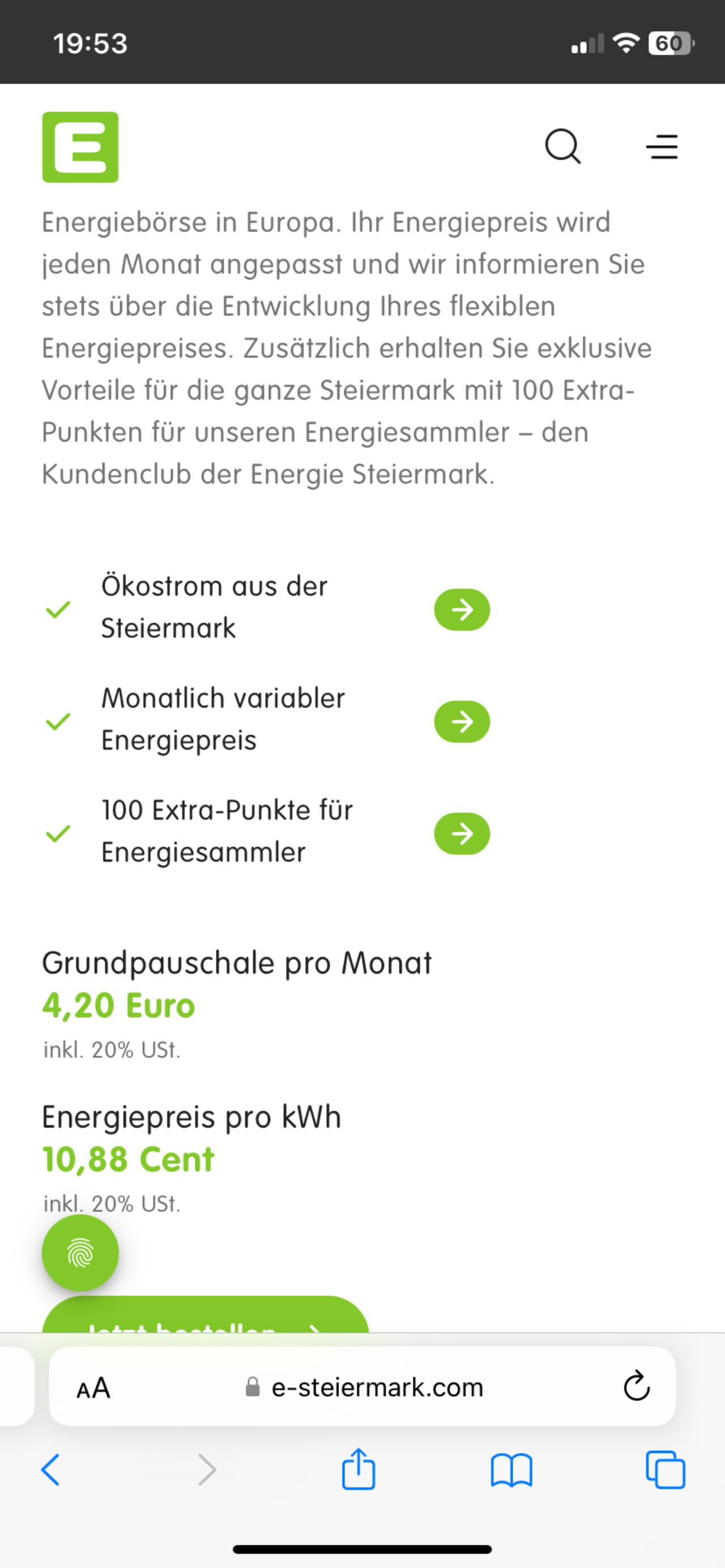Open Safari bookmarks

click(511, 1471)
